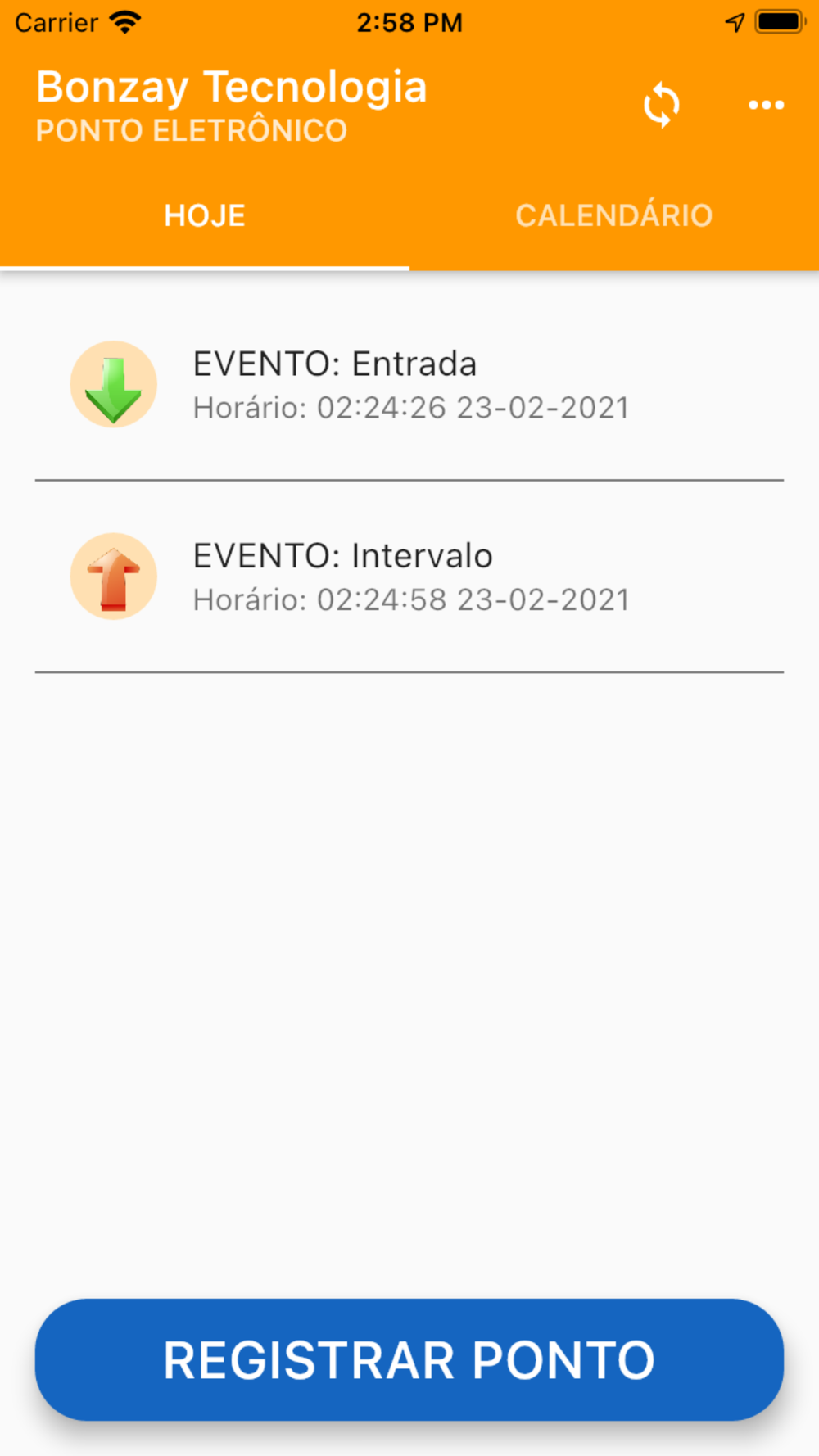The height and width of the screenshot is (1456, 819).
Task: Select the Hoje tab
Action: click(x=205, y=215)
